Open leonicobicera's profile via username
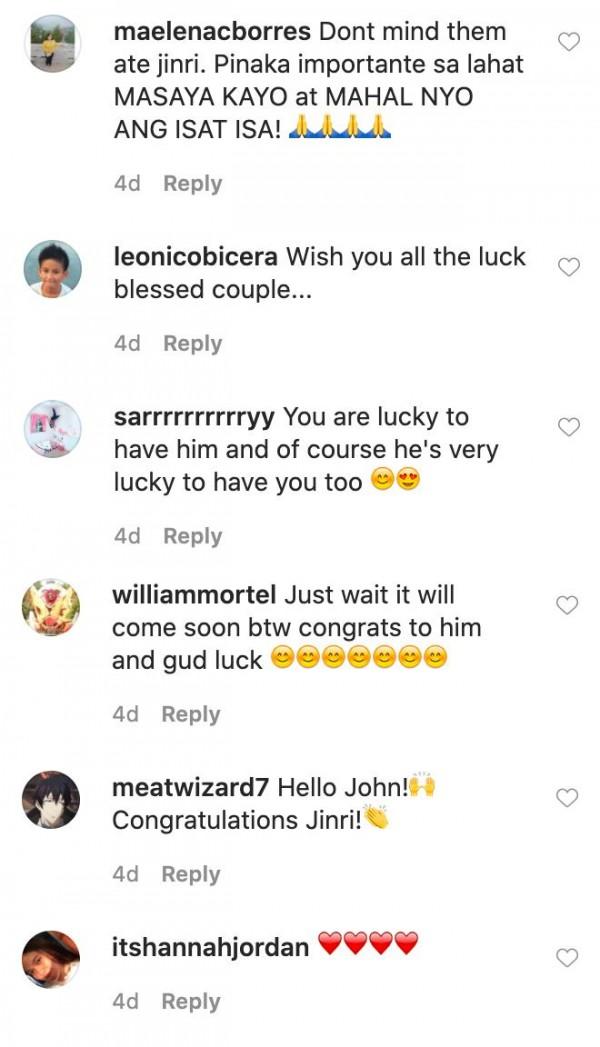The height and width of the screenshot is (1047, 600). 196,257
